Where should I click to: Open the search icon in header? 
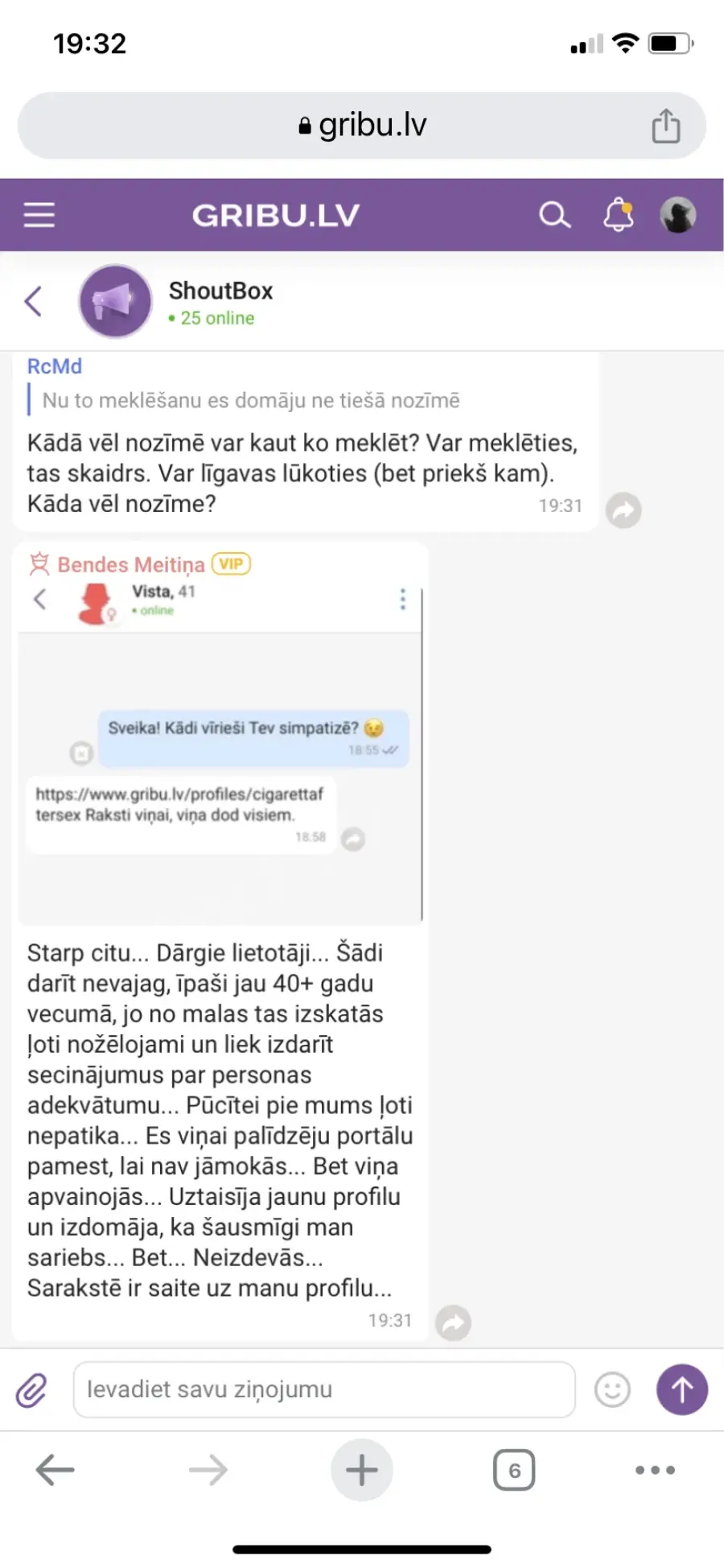pos(553,215)
